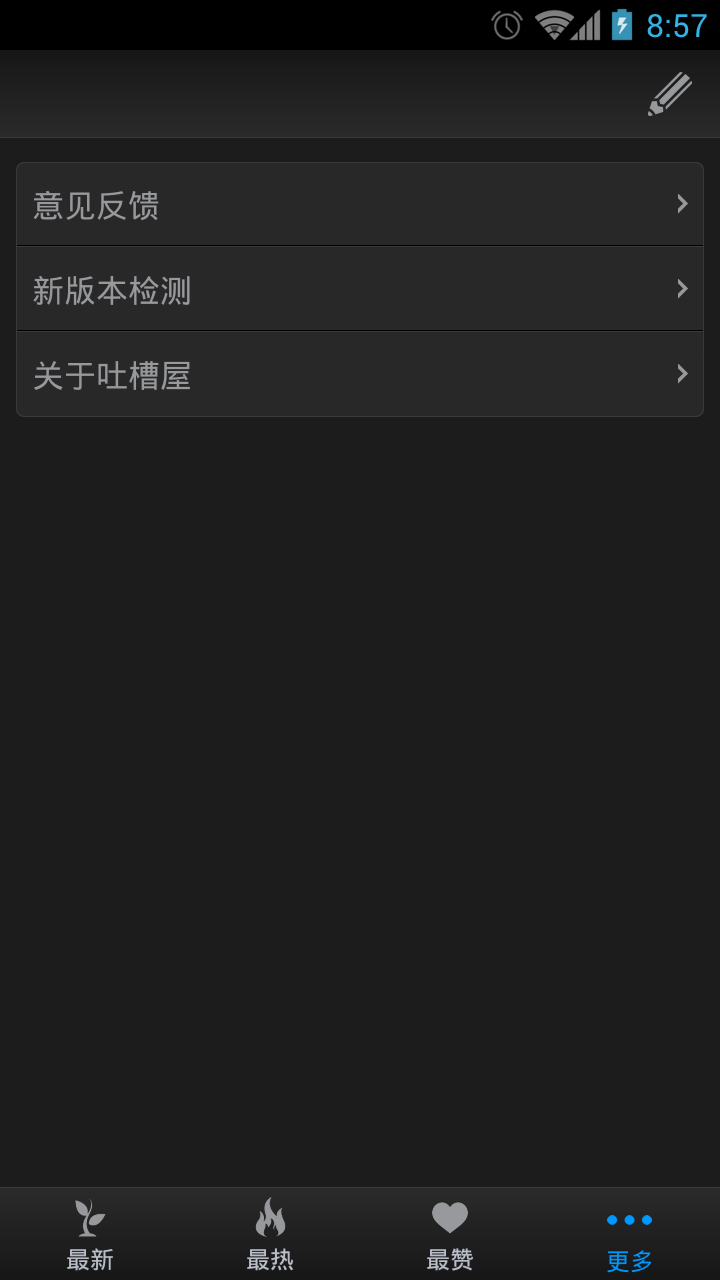Go to the 最赞 tab

450,1234
